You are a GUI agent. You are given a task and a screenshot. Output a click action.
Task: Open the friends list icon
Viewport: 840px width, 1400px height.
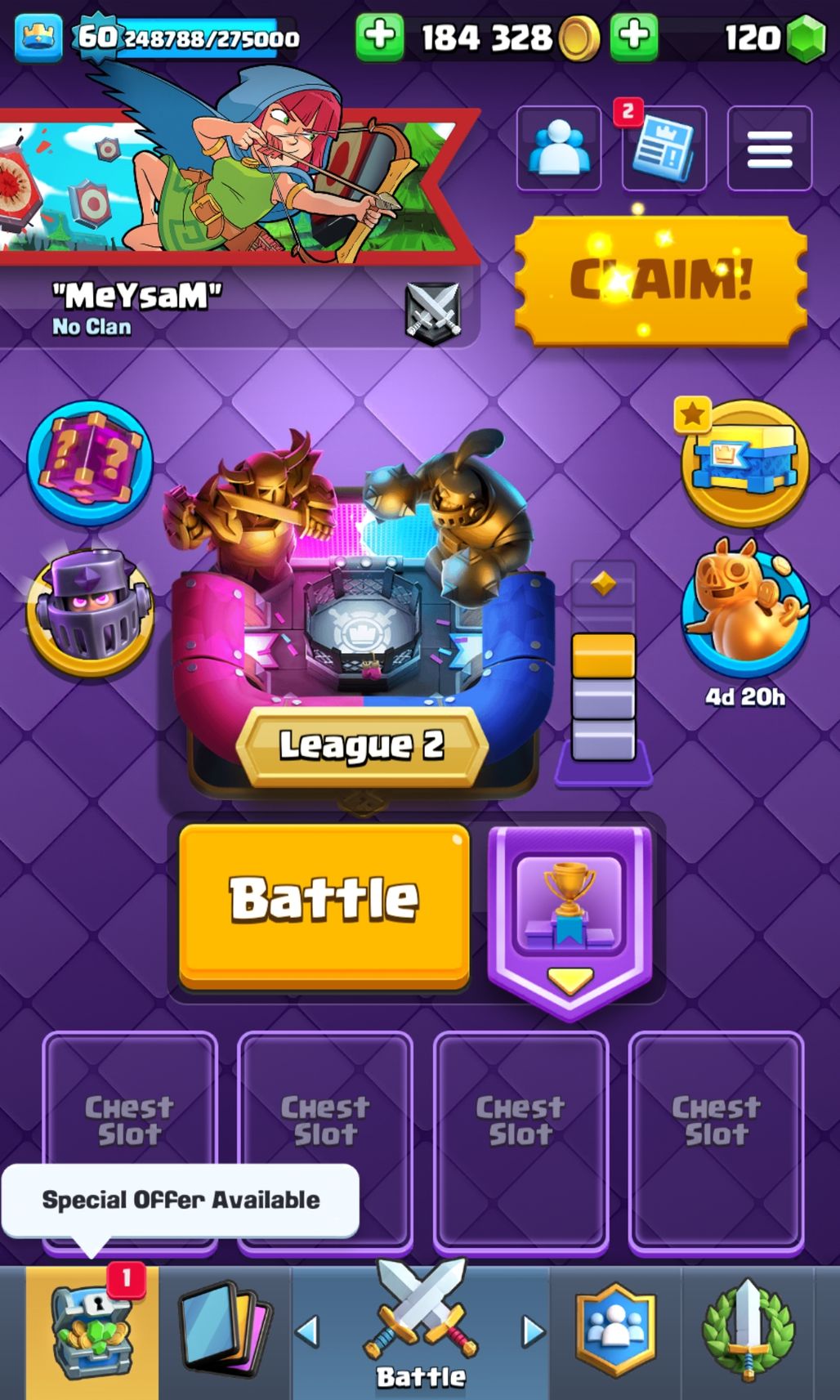pyautogui.click(x=559, y=149)
